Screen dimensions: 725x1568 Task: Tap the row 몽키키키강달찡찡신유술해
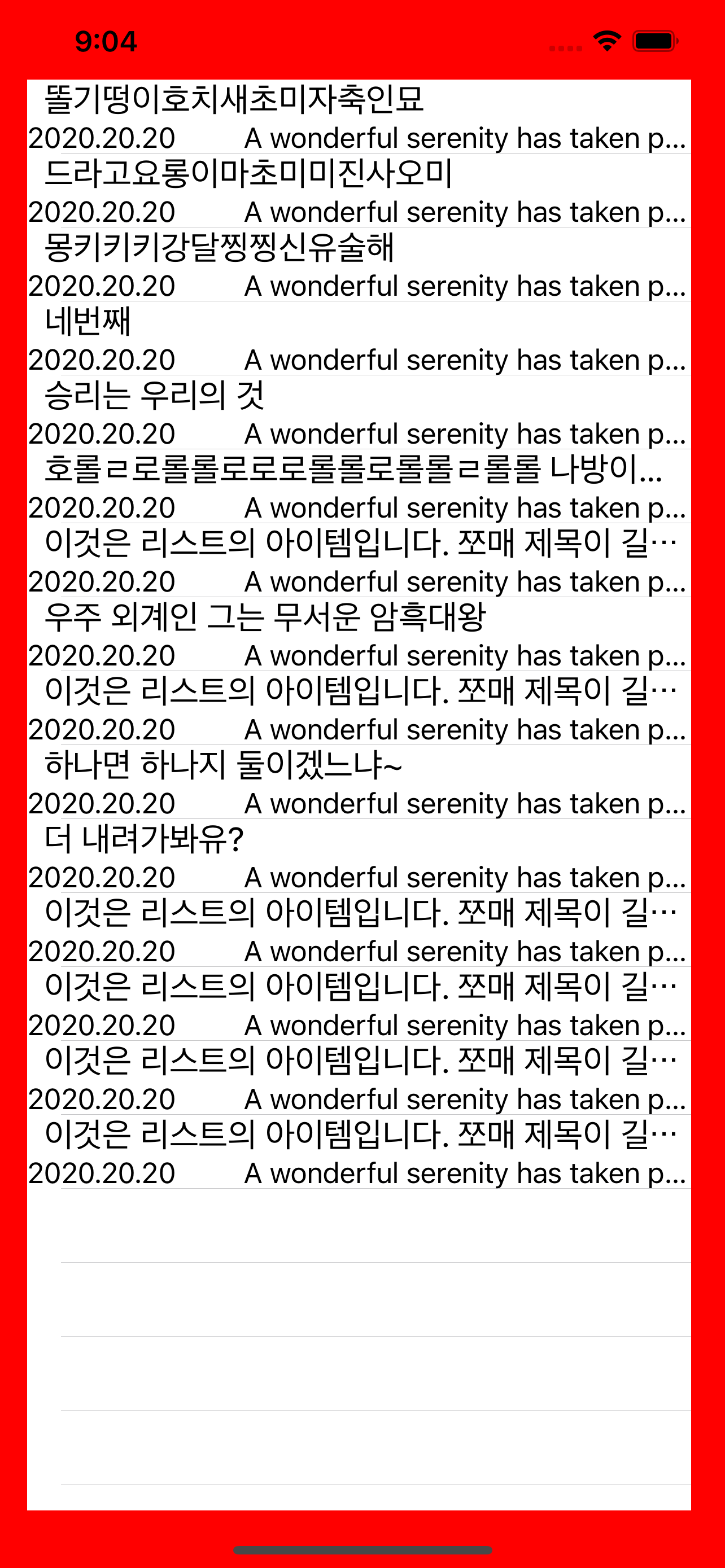pyautogui.click(x=359, y=264)
